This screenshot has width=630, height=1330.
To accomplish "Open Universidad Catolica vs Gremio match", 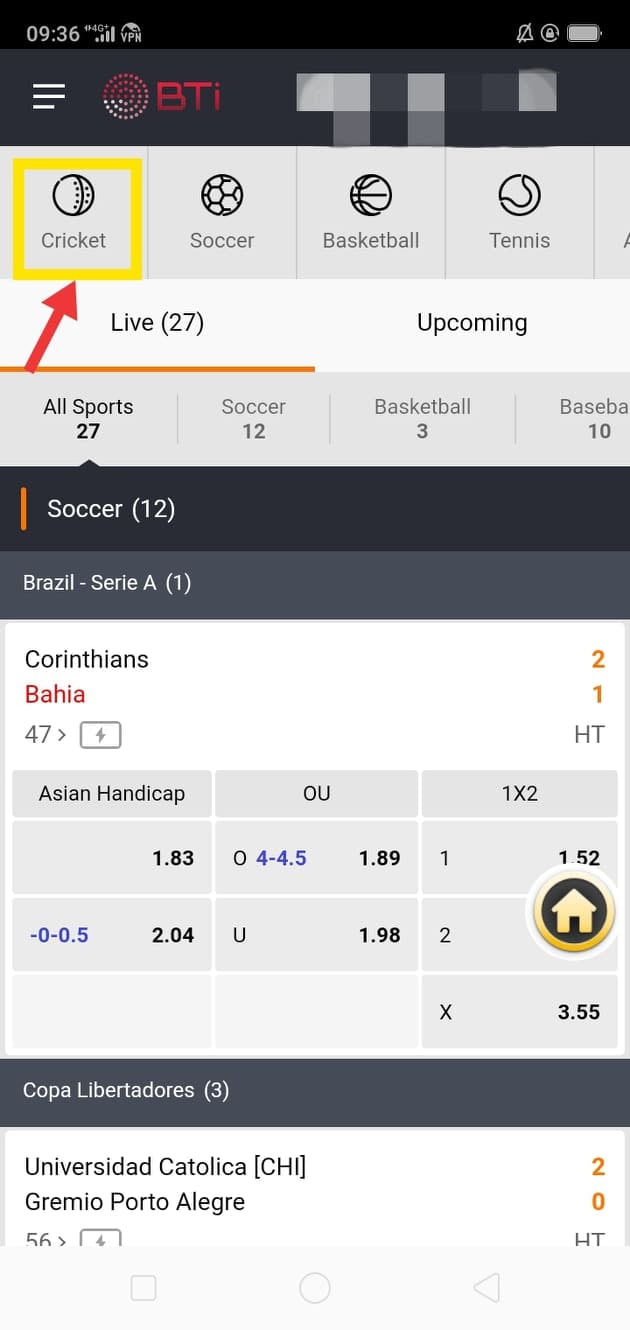I will (315, 1188).
